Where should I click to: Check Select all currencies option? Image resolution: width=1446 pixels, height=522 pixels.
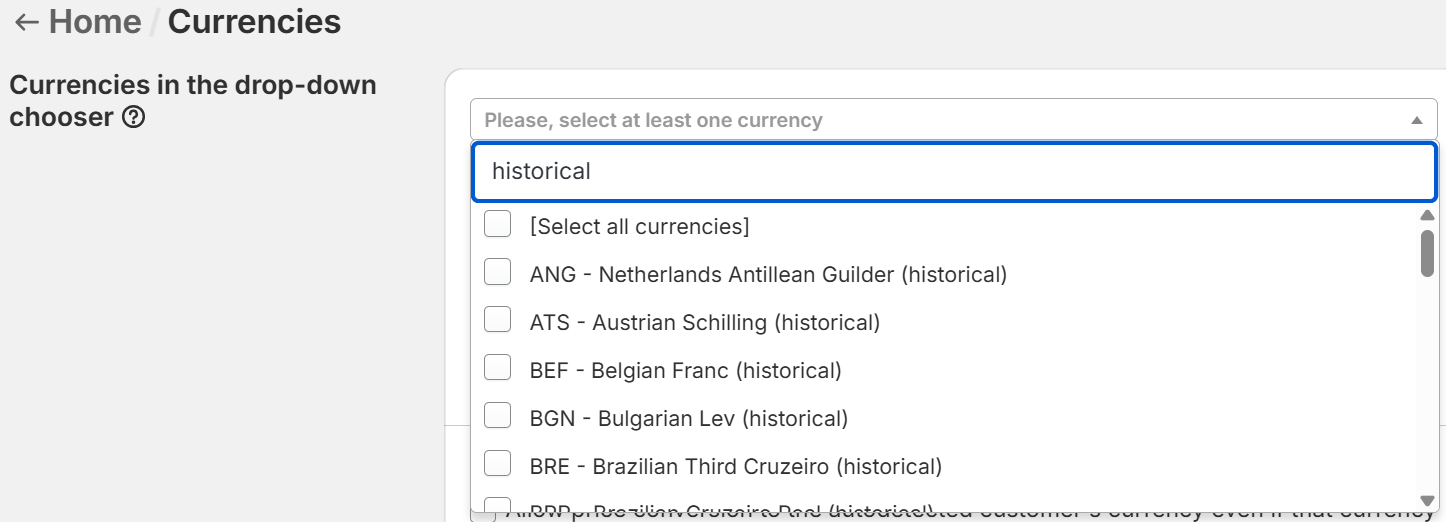[x=498, y=225]
